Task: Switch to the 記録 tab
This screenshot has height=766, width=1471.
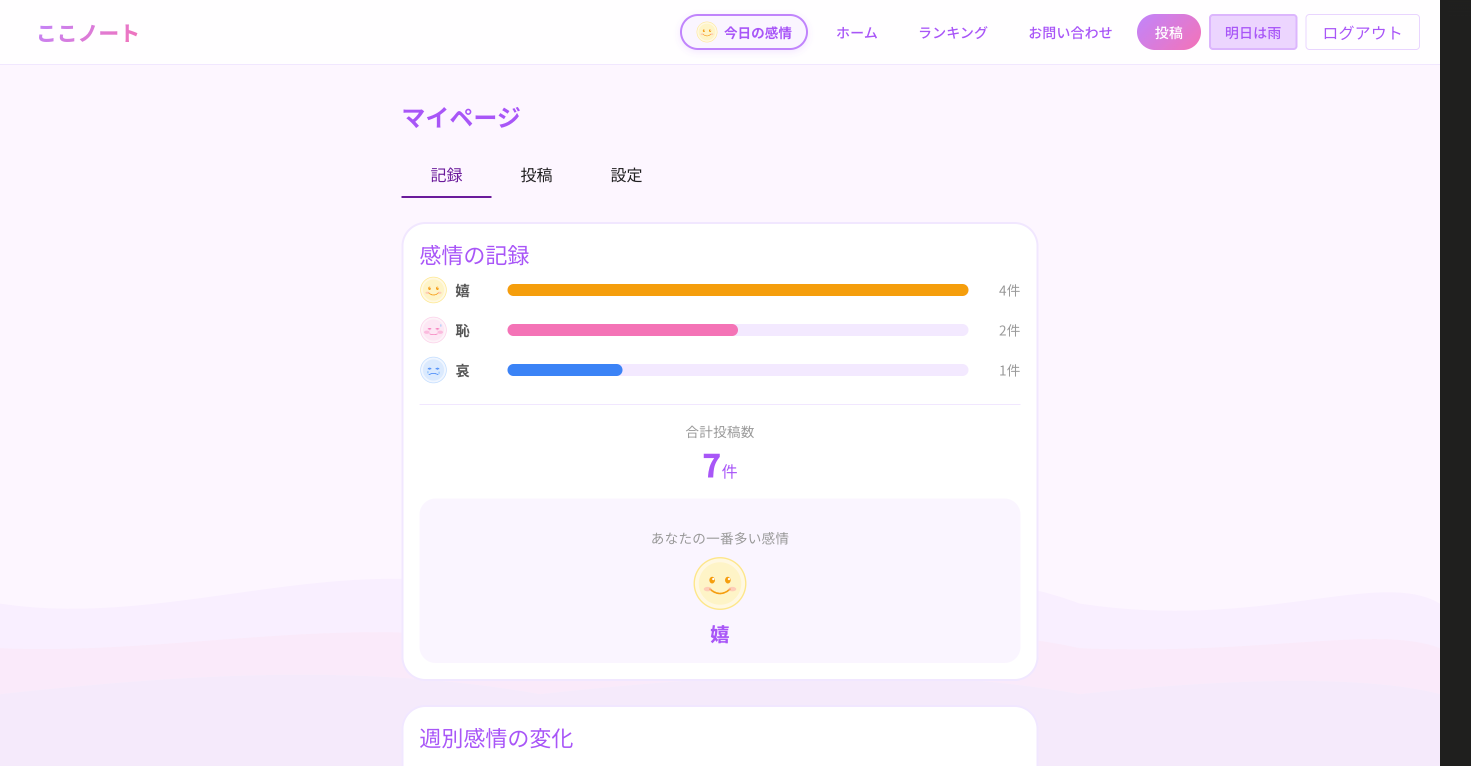Action: (x=447, y=175)
